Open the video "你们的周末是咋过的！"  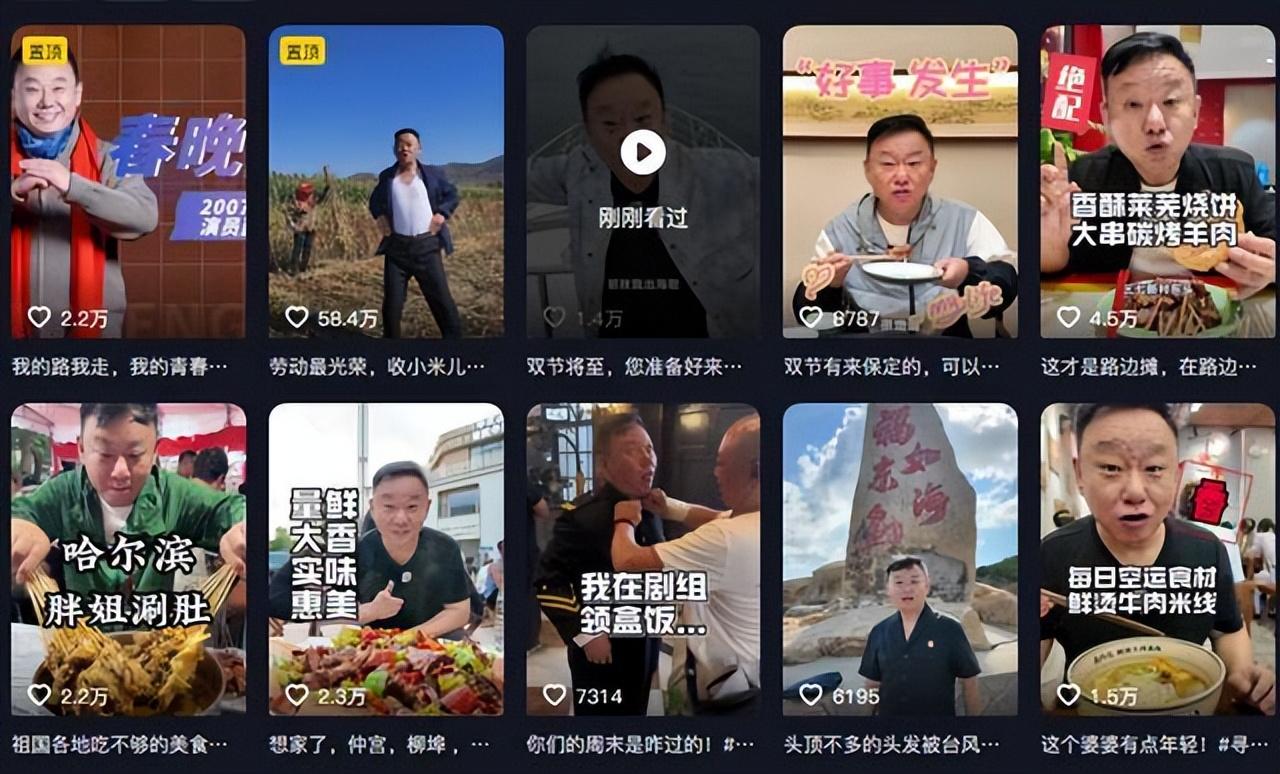(x=643, y=559)
